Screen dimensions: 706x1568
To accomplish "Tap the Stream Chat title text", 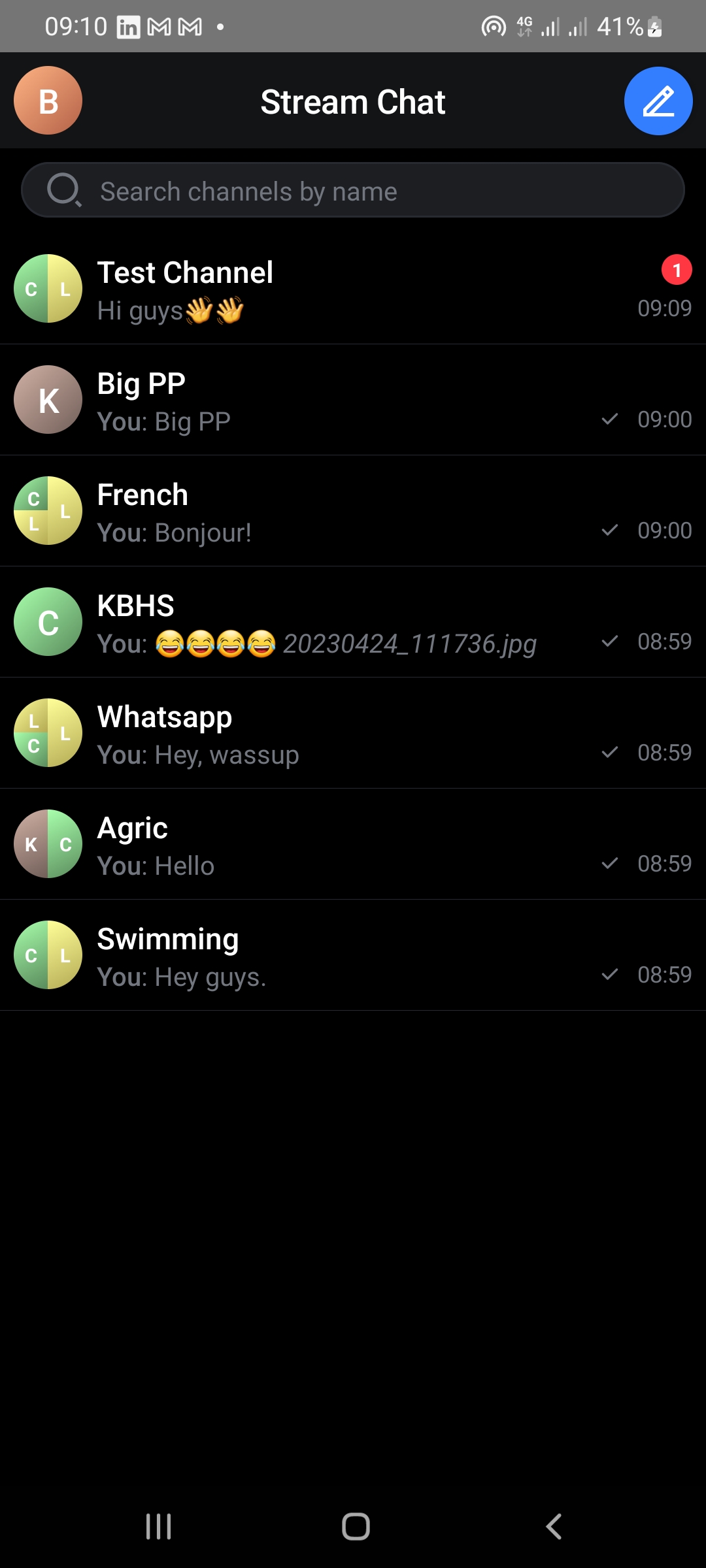I will 352,101.
